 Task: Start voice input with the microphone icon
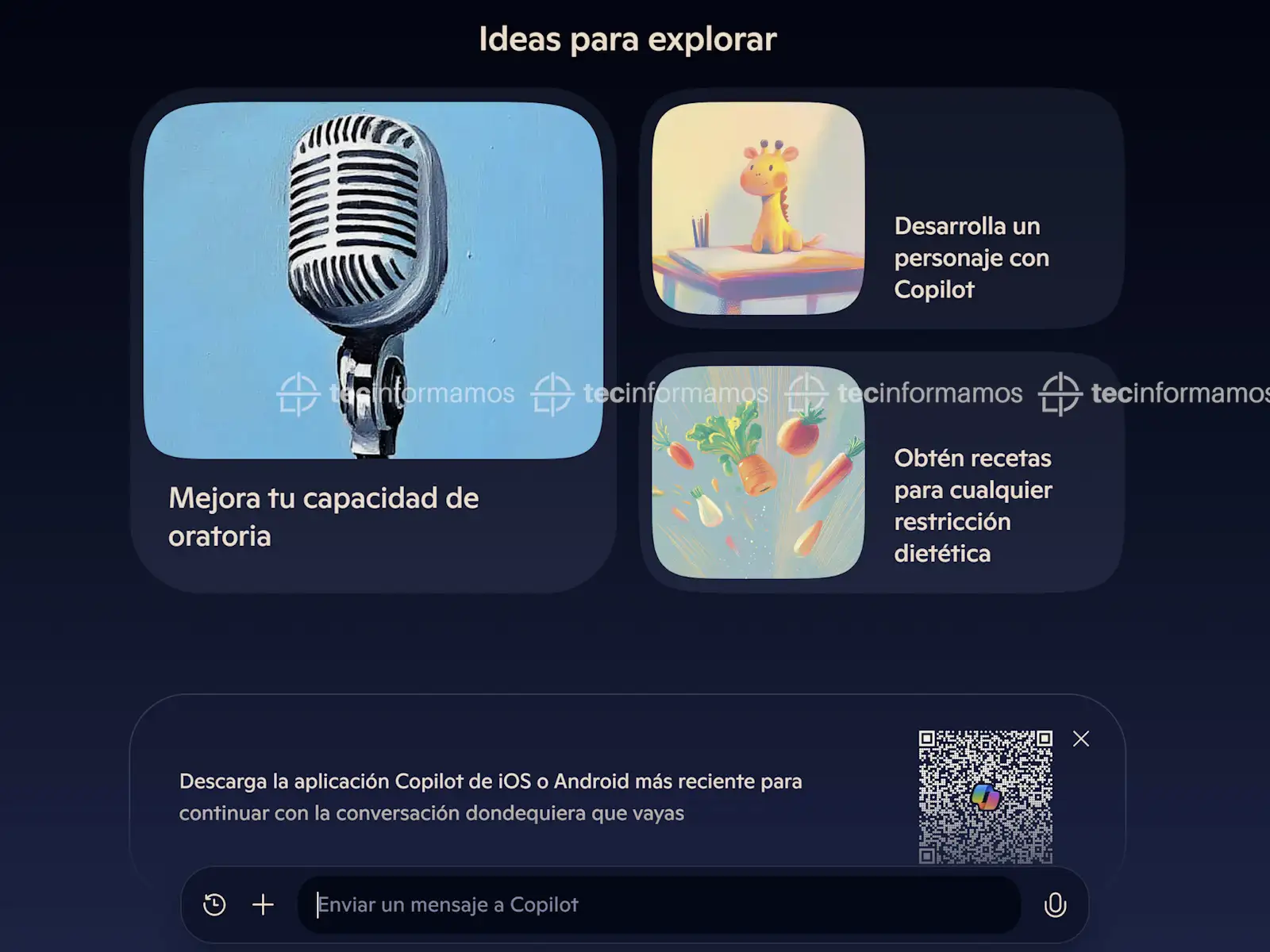click(x=1055, y=904)
